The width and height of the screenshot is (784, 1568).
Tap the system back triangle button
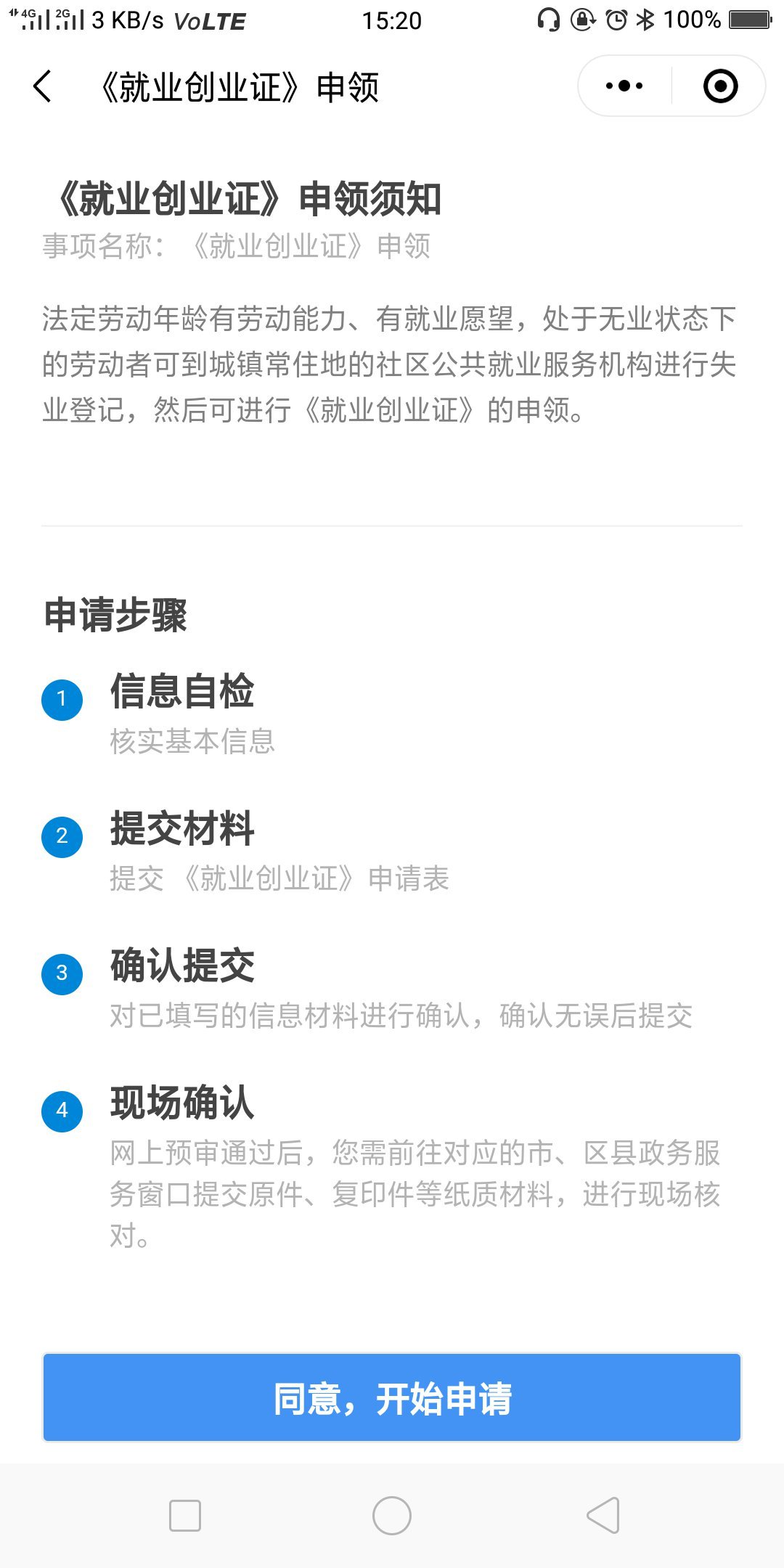603,1516
